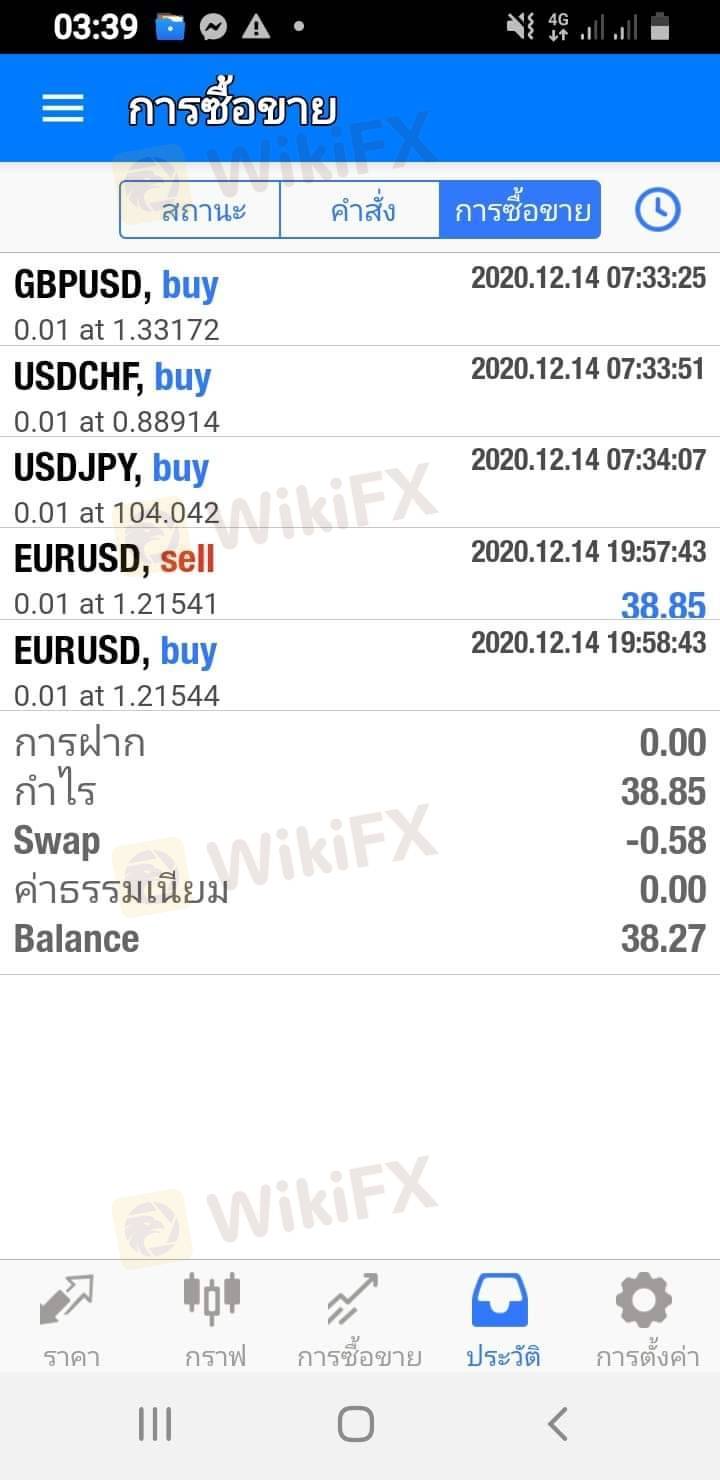Image resolution: width=720 pixels, height=1480 pixels.
Task: Select the การซื้อขาย segment
Action: click(x=520, y=210)
